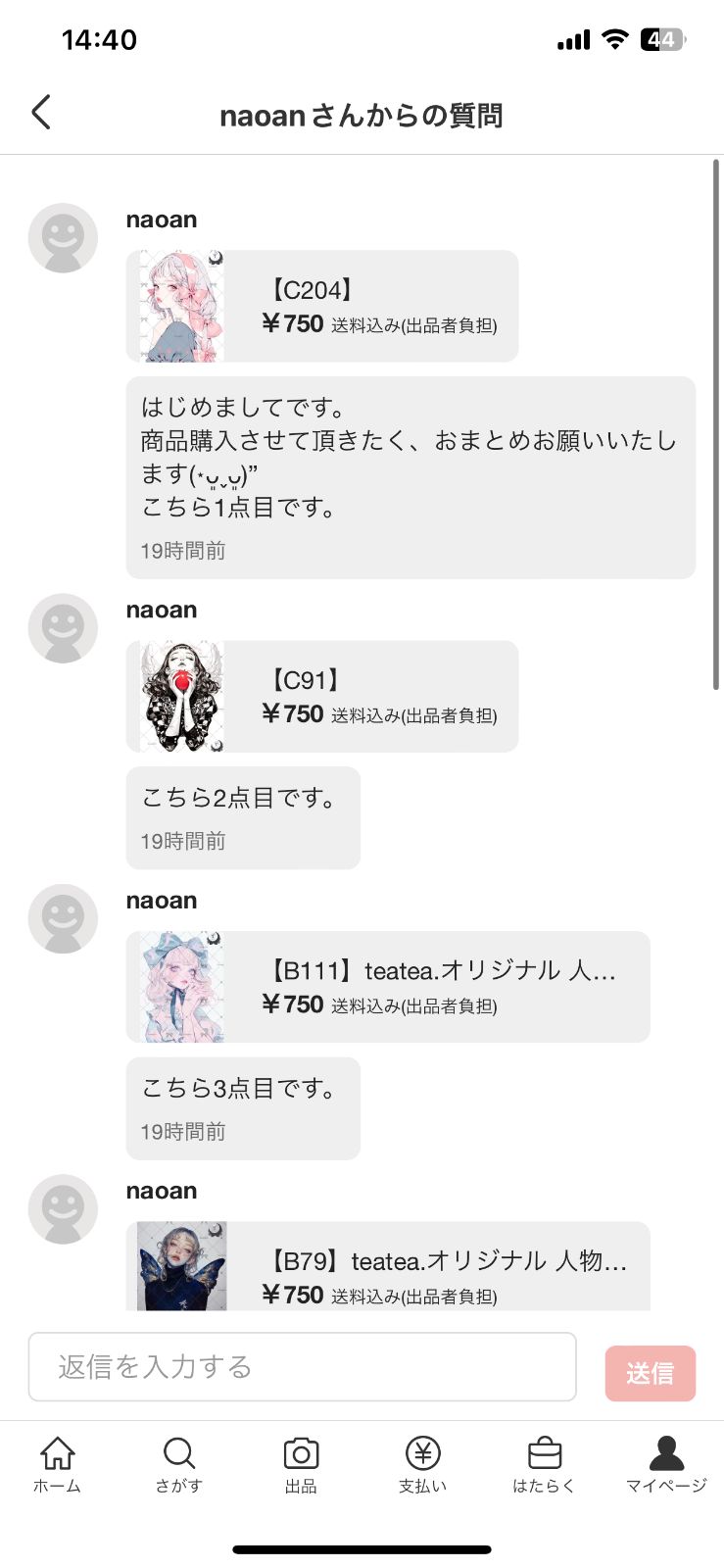Open the 【B79】 teatea item card
Screen dimensions: 724x1568
(388, 1266)
